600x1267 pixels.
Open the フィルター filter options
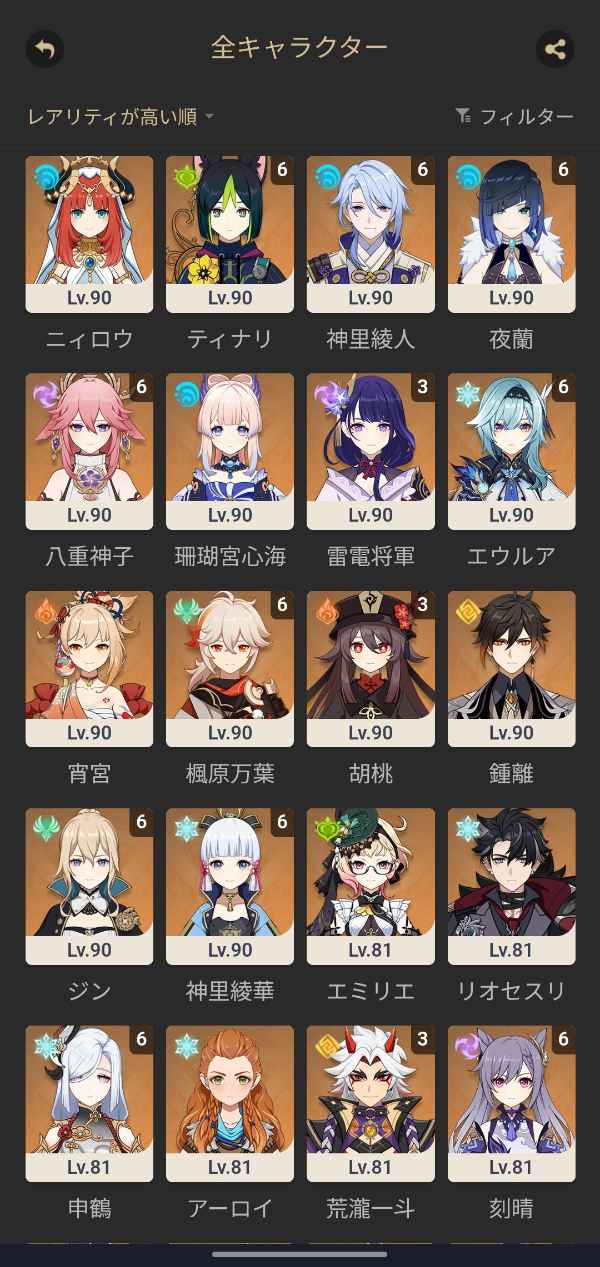[514, 117]
